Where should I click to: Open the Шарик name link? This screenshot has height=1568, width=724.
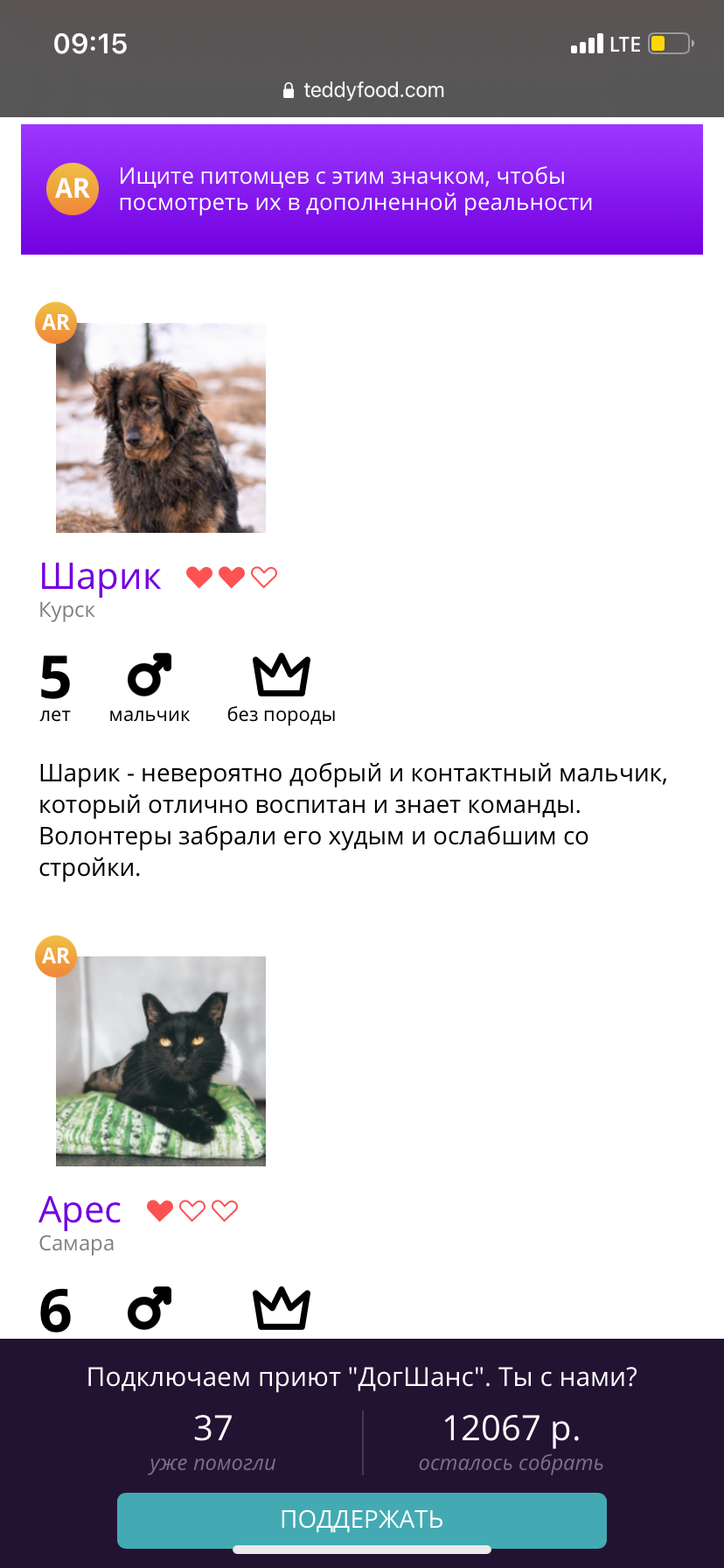[100, 577]
